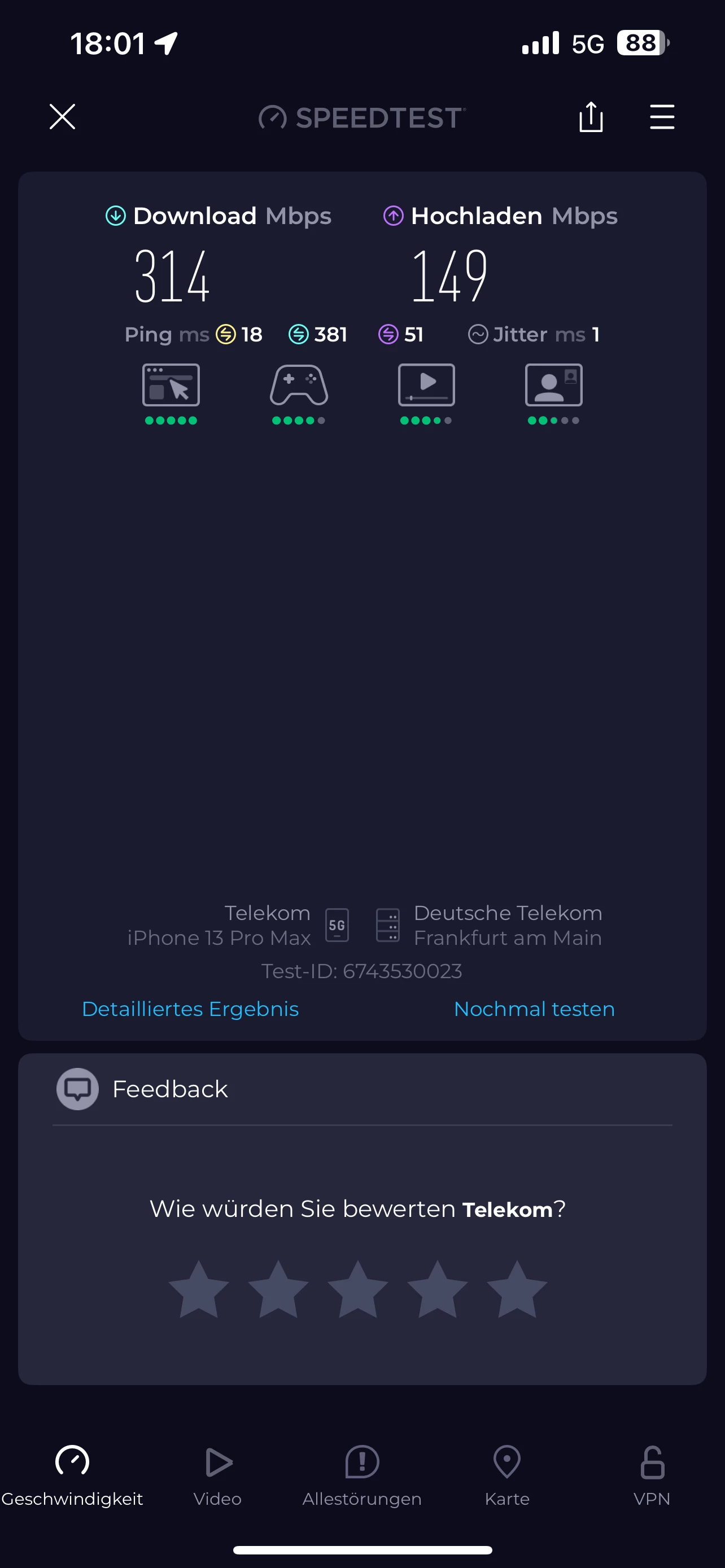Viewport: 725px width, 1568px height.
Task: View gaming experience score
Action: pyautogui.click(x=299, y=393)
